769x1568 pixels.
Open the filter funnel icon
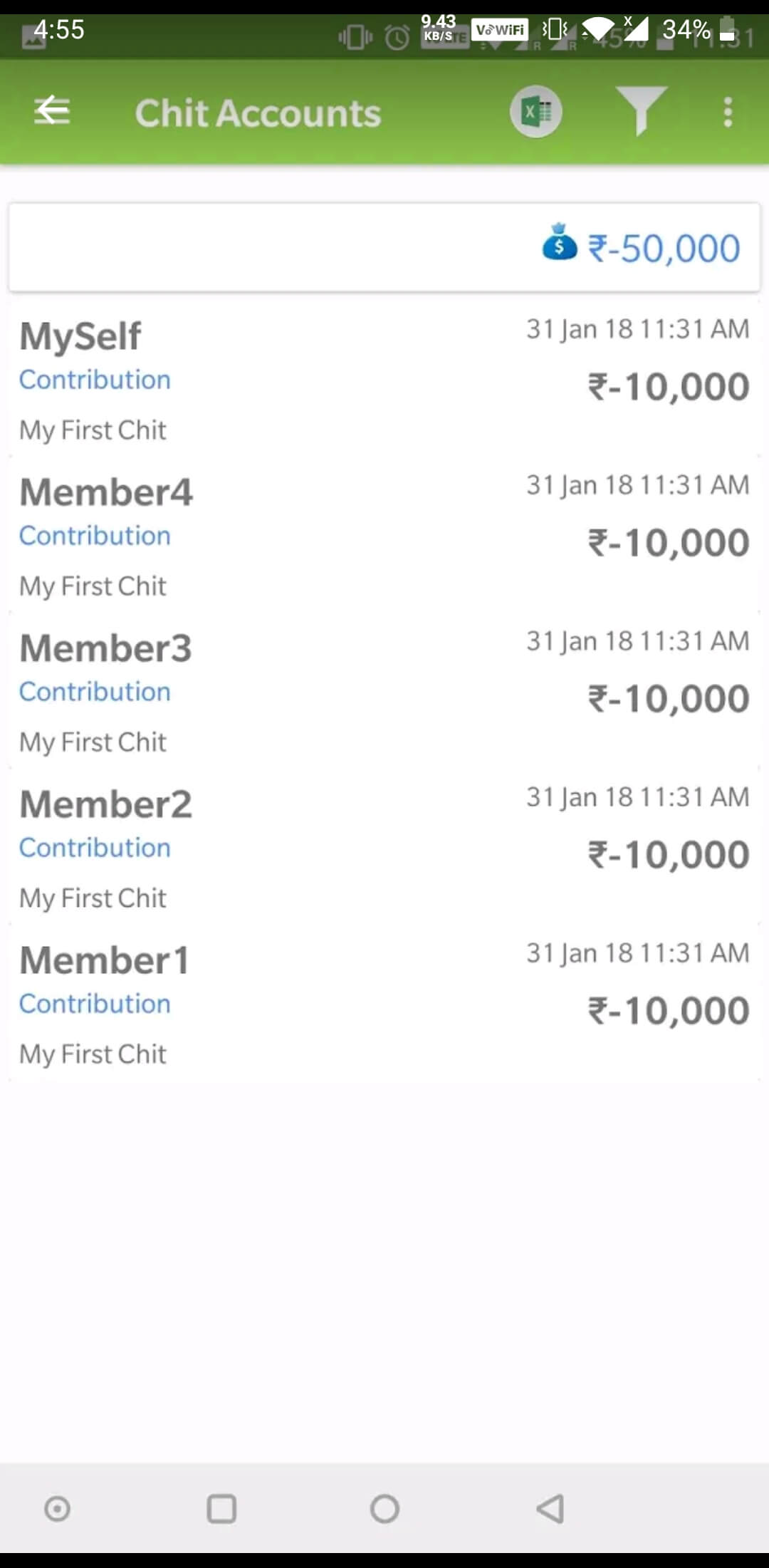pyautogui.click(x=641, y=110)
